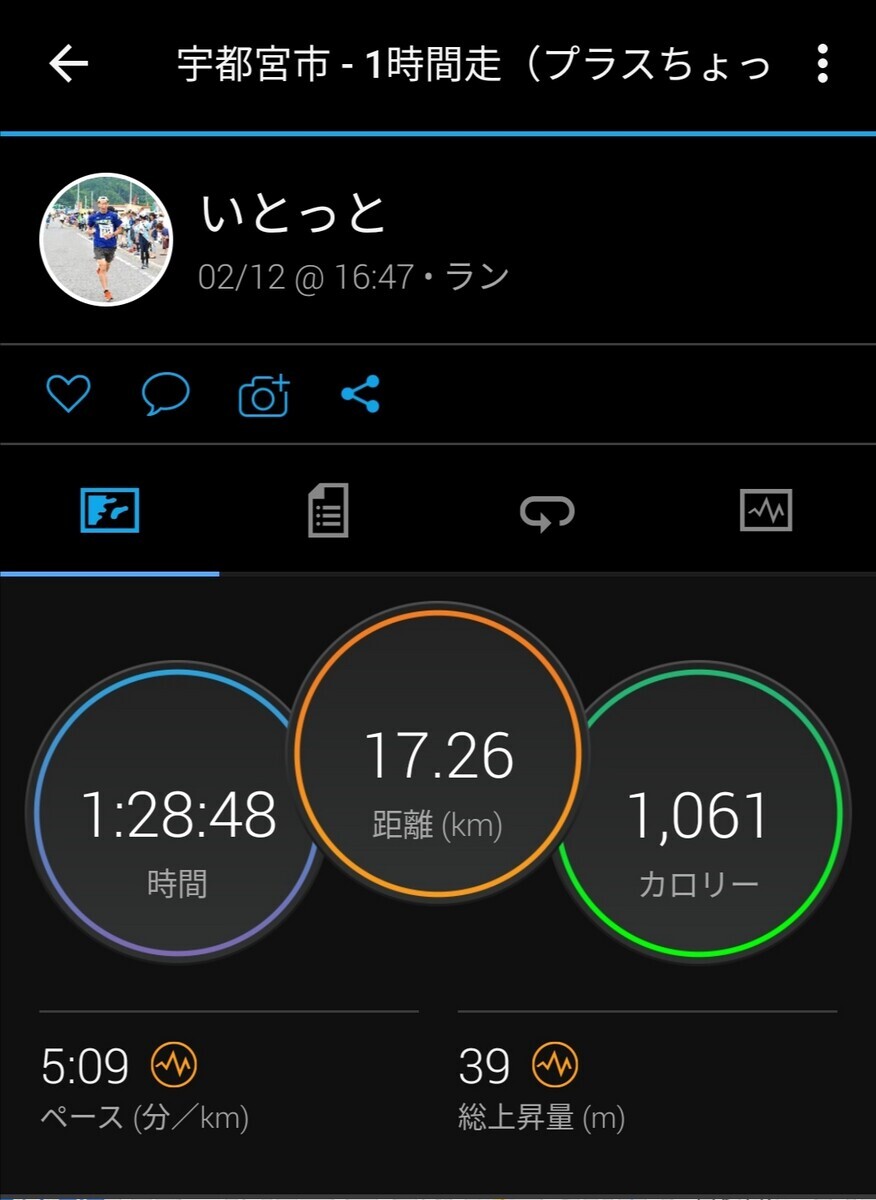Add a photo with the camera icon

264,395
